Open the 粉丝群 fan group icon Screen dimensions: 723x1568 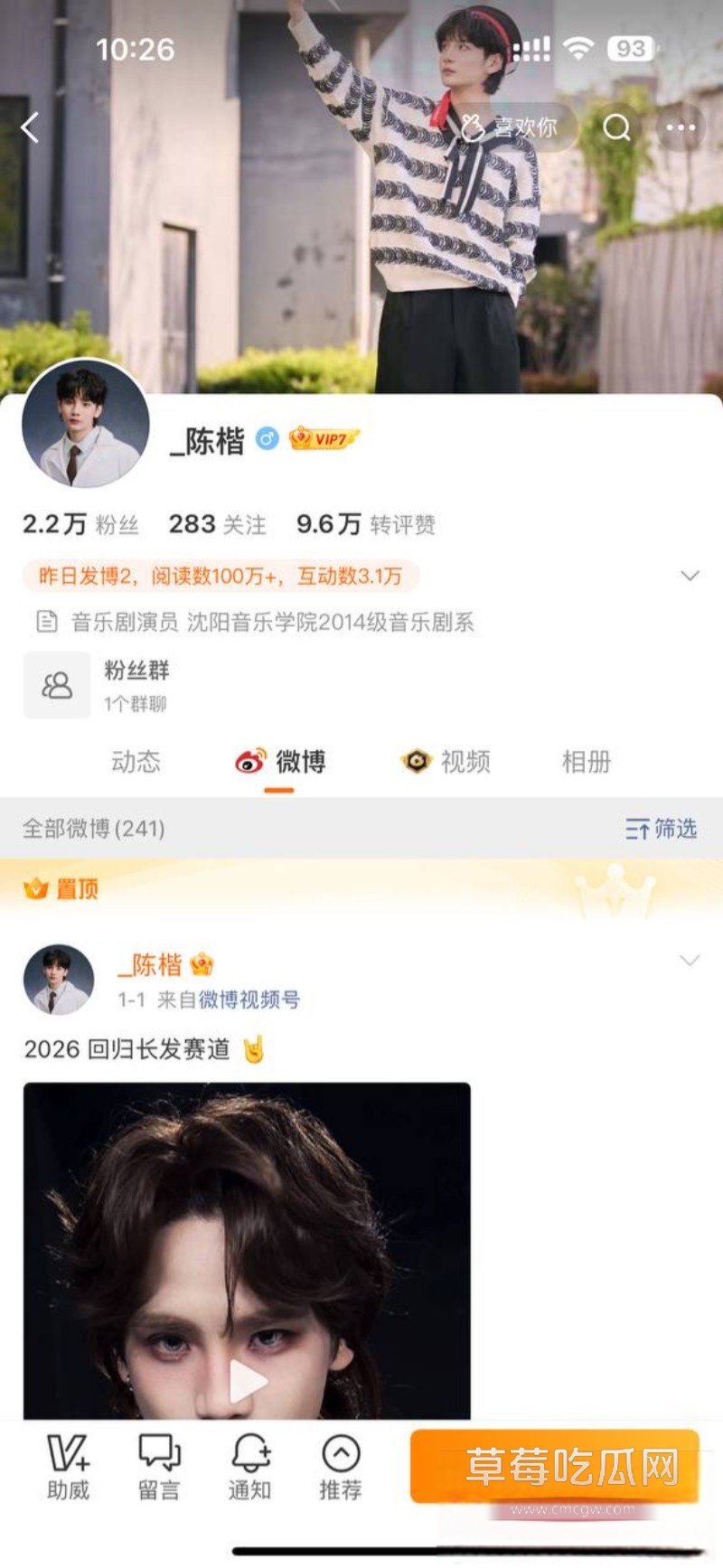[57, 684]
